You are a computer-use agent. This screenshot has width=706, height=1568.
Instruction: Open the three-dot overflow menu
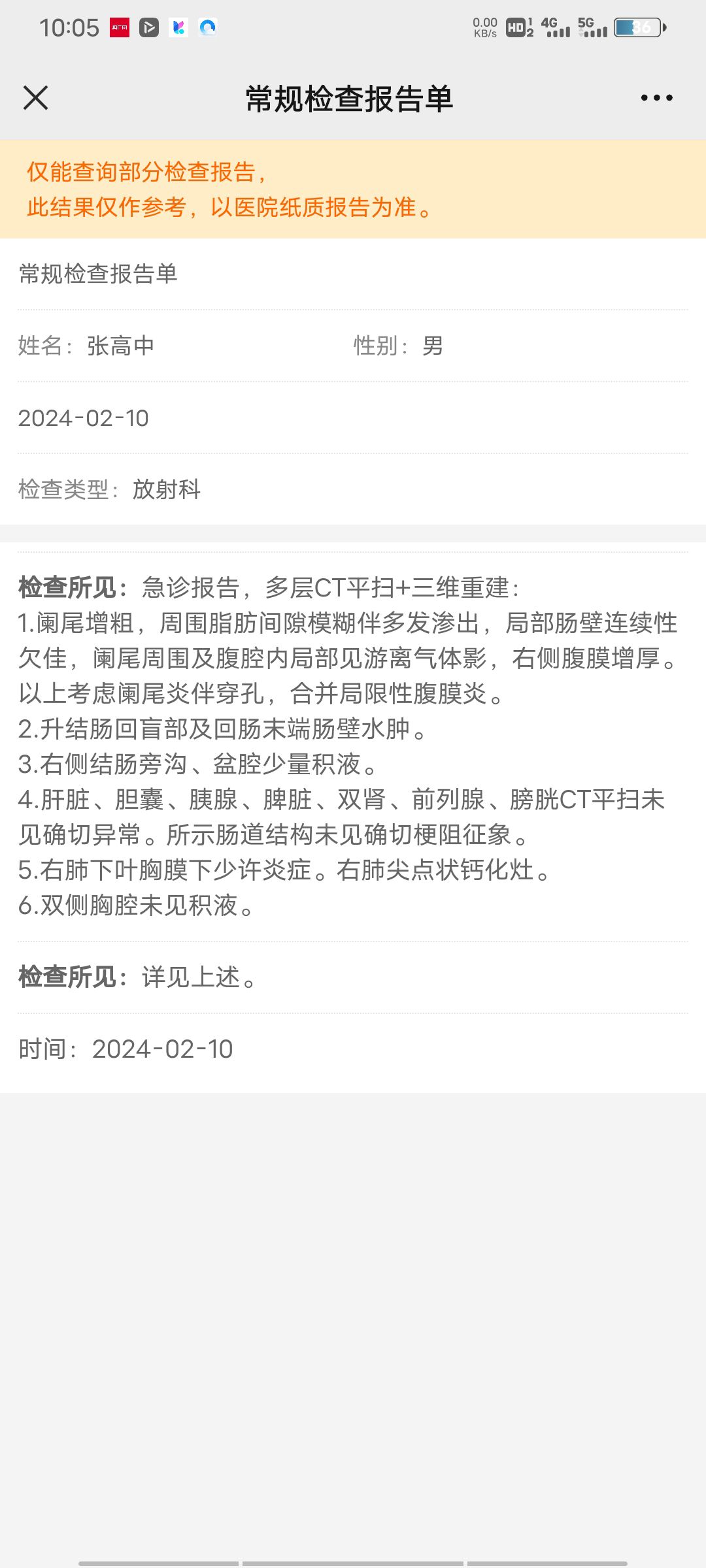coord(656,98)
